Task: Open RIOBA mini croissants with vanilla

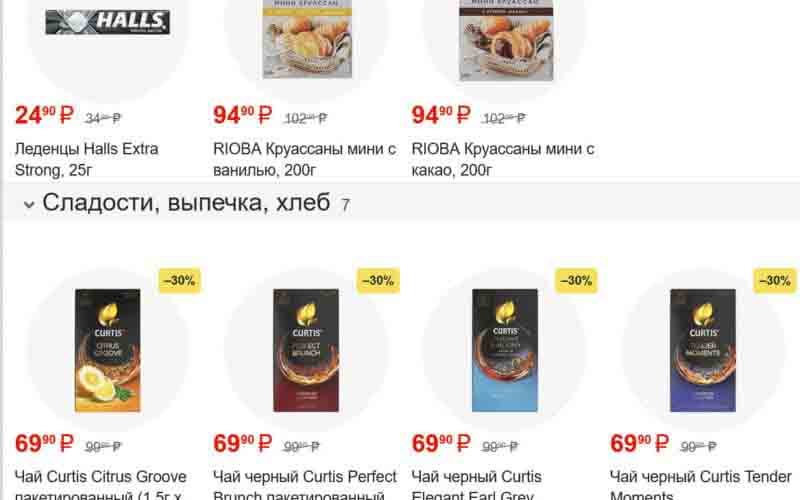Action: click(305, 159)
